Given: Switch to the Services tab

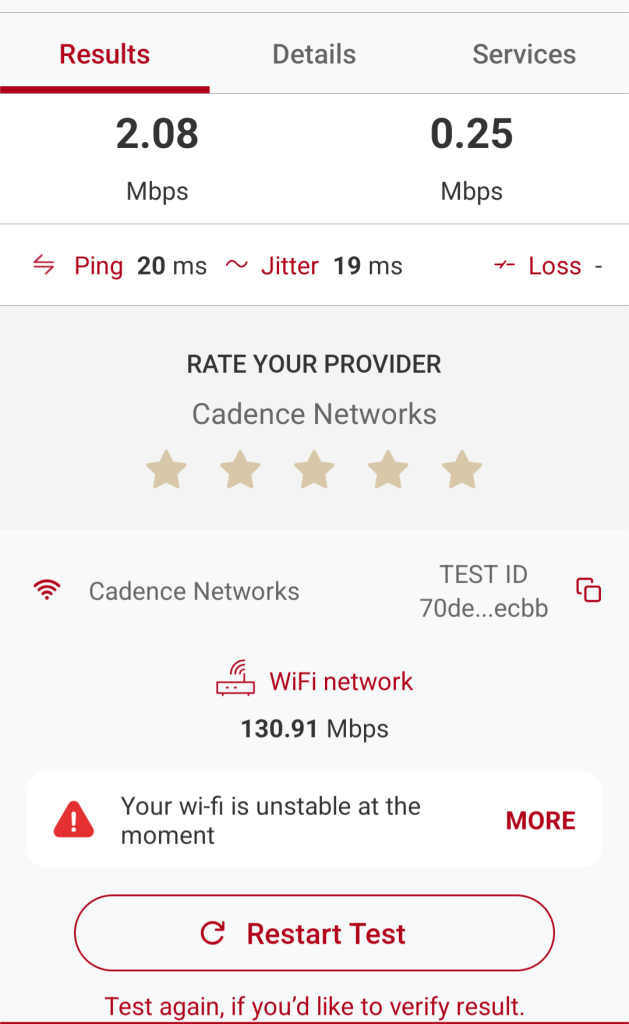Looking at the screenshot, I should point(524,54).
